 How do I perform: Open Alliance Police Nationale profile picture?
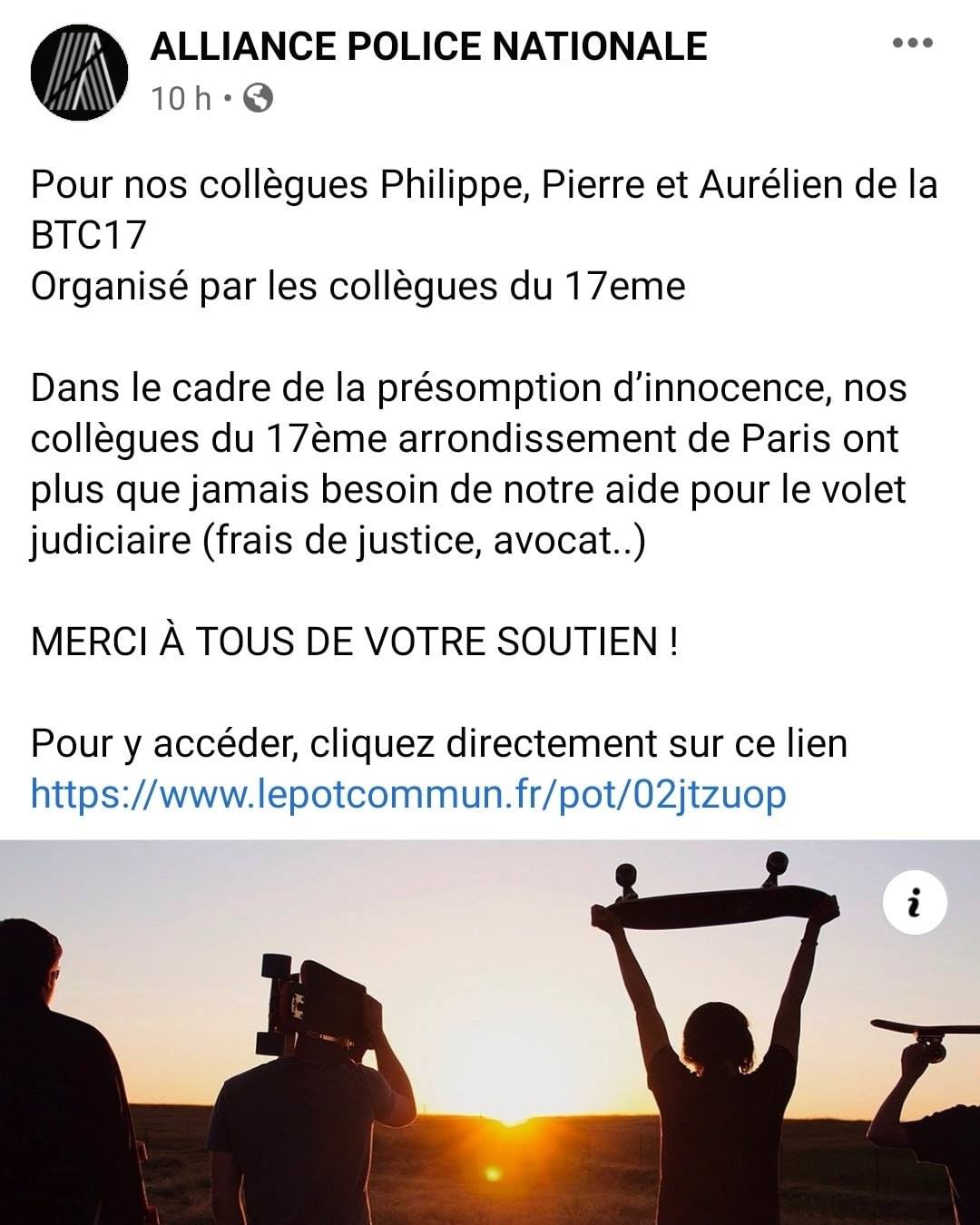79,73
